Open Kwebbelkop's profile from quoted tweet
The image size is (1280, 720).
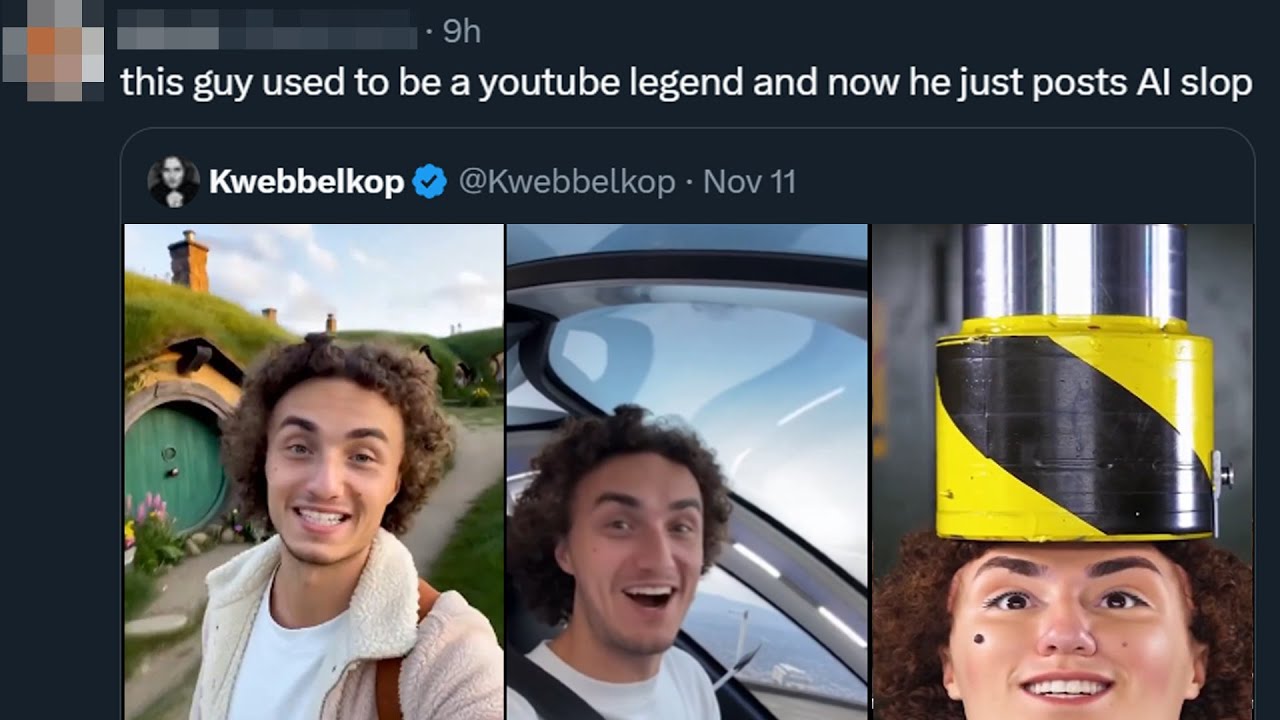[x=306, y=182]
